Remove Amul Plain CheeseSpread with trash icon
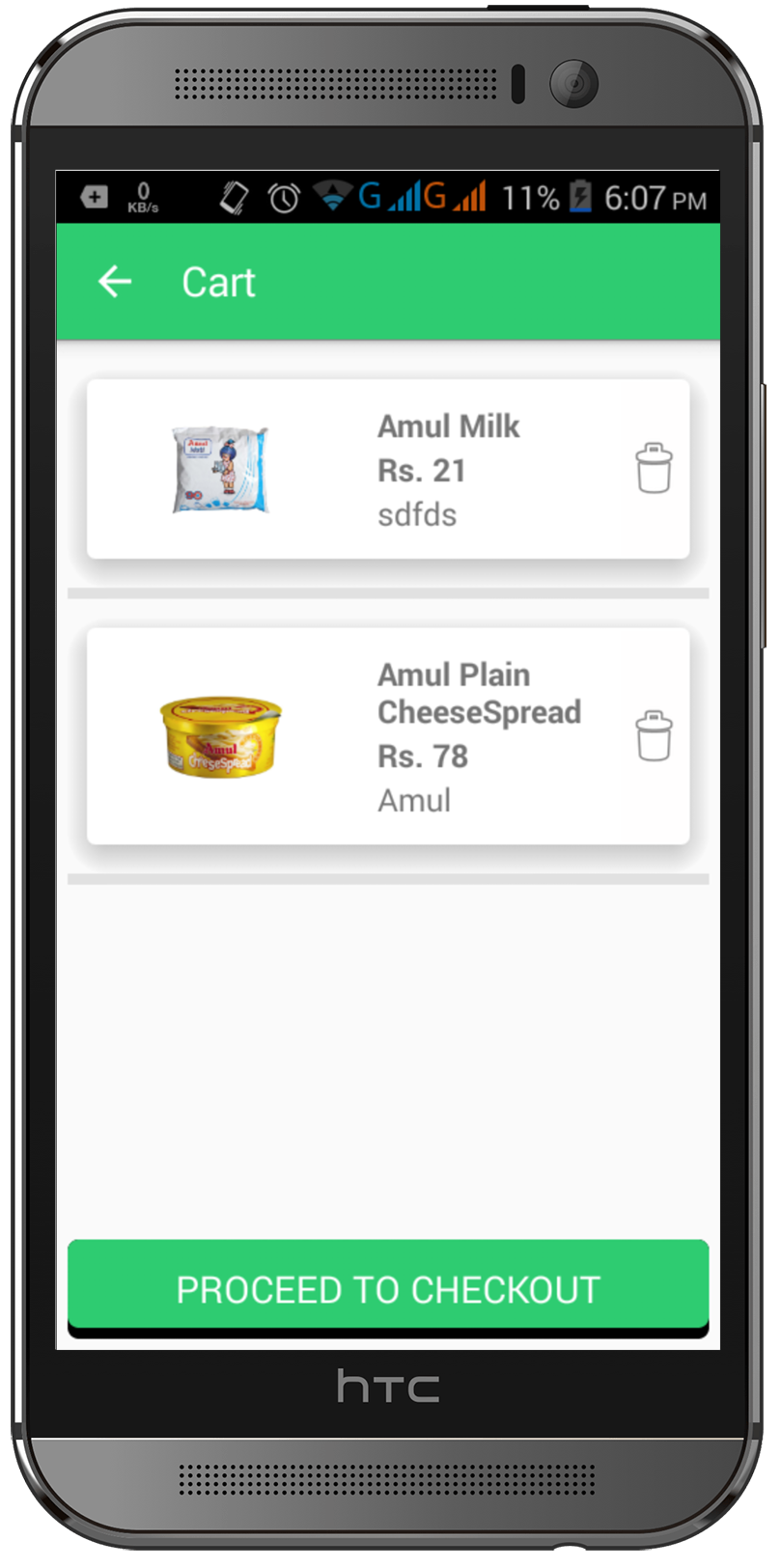Viewport: 781px width, 1568px height. coord(655,736)
